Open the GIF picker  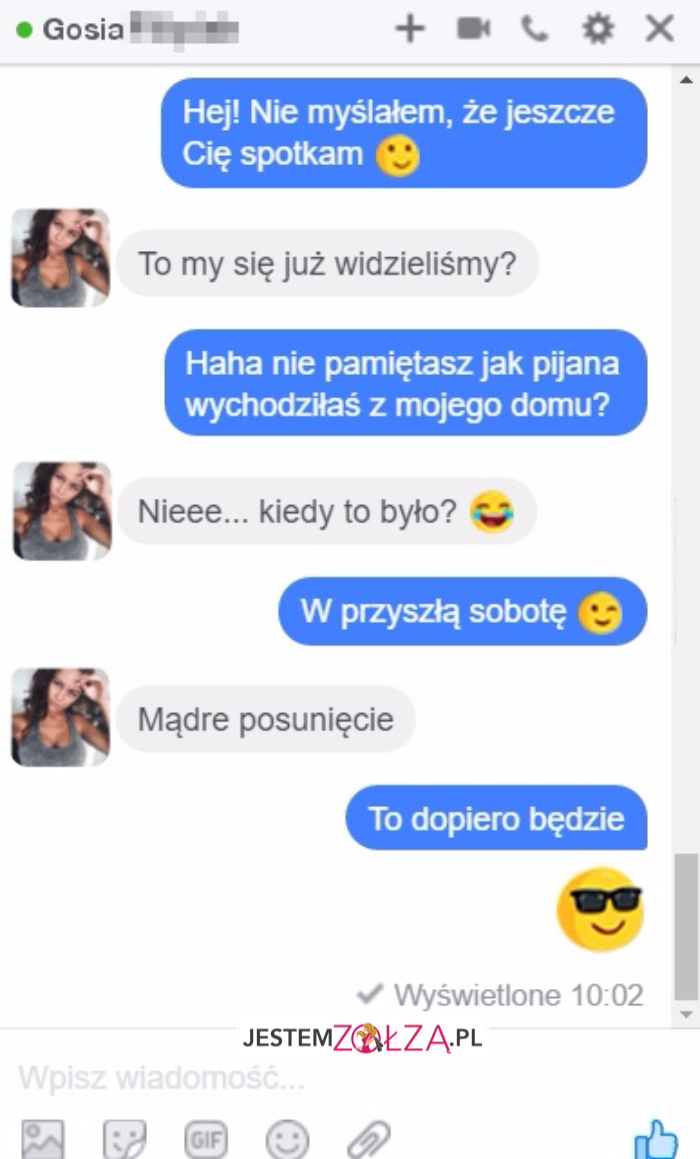(206, 1138)
